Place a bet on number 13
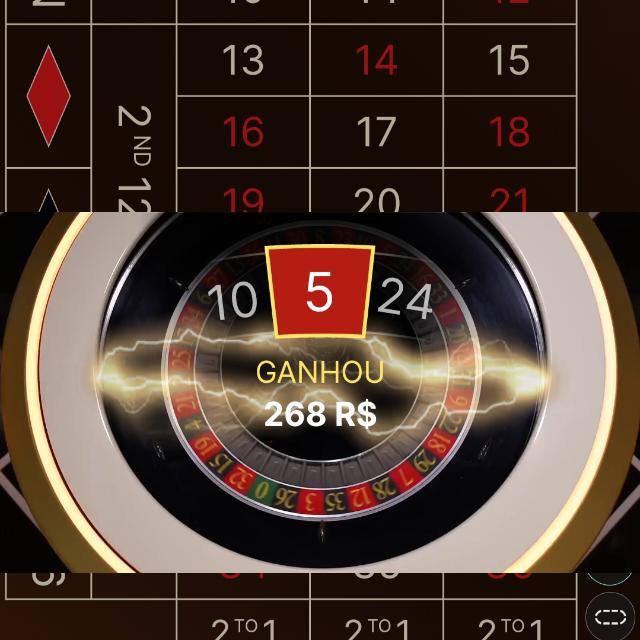The image size is (640, 640). 243,60
